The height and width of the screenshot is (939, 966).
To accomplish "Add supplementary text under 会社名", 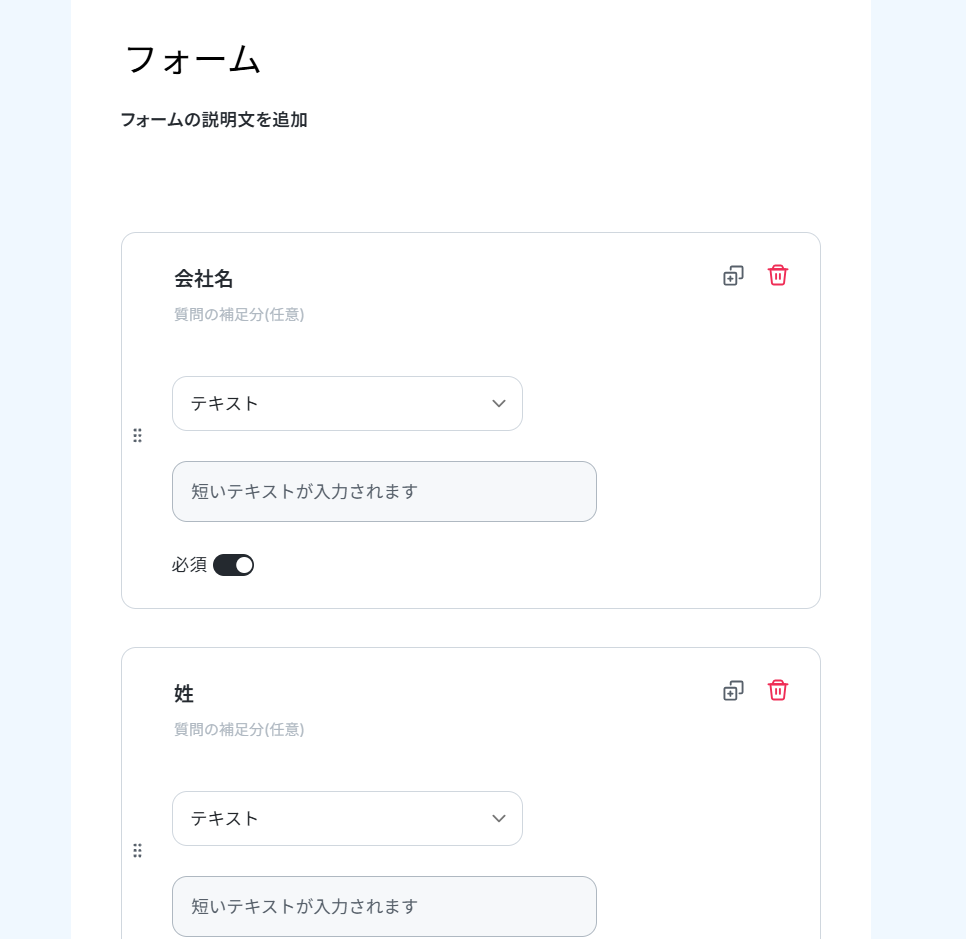I will click(x=239, y=315).
